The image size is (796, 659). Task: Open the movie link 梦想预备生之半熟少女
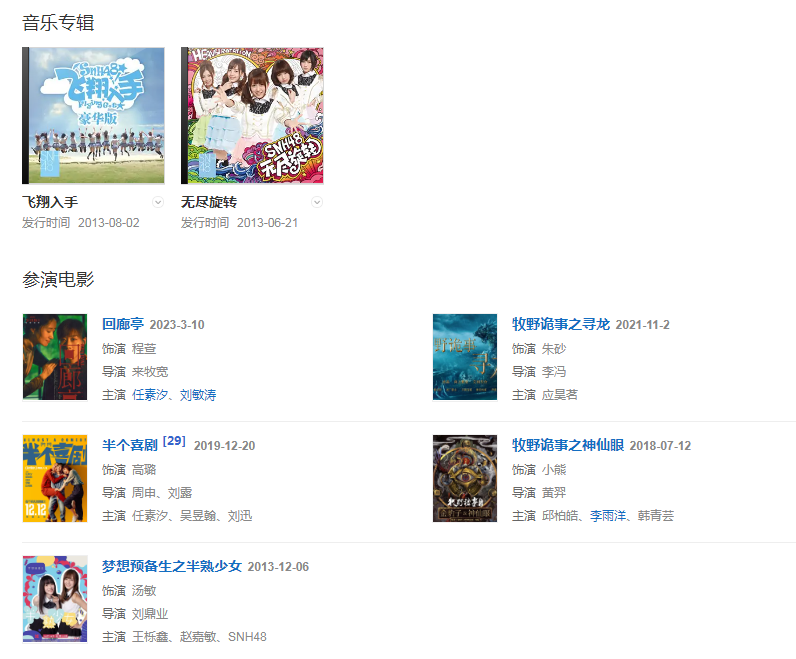tap(171, 566)
